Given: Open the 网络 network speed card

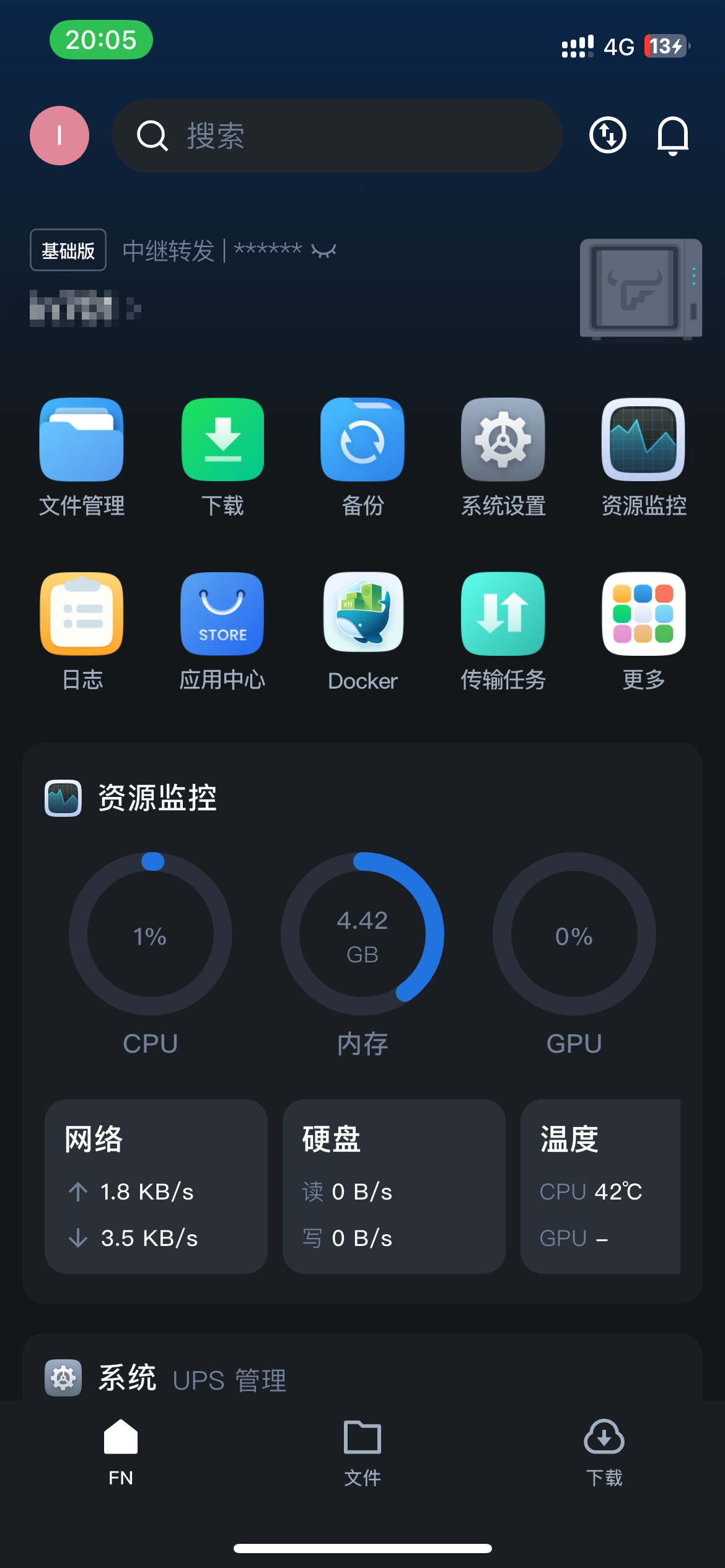Looking at the screenshot, I should tap(156, 1186).
